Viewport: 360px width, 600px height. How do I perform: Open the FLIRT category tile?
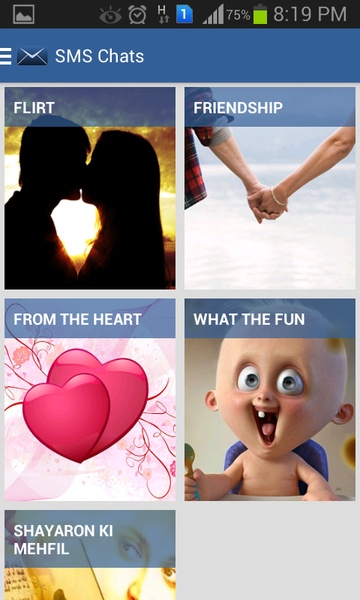point(90,188)
